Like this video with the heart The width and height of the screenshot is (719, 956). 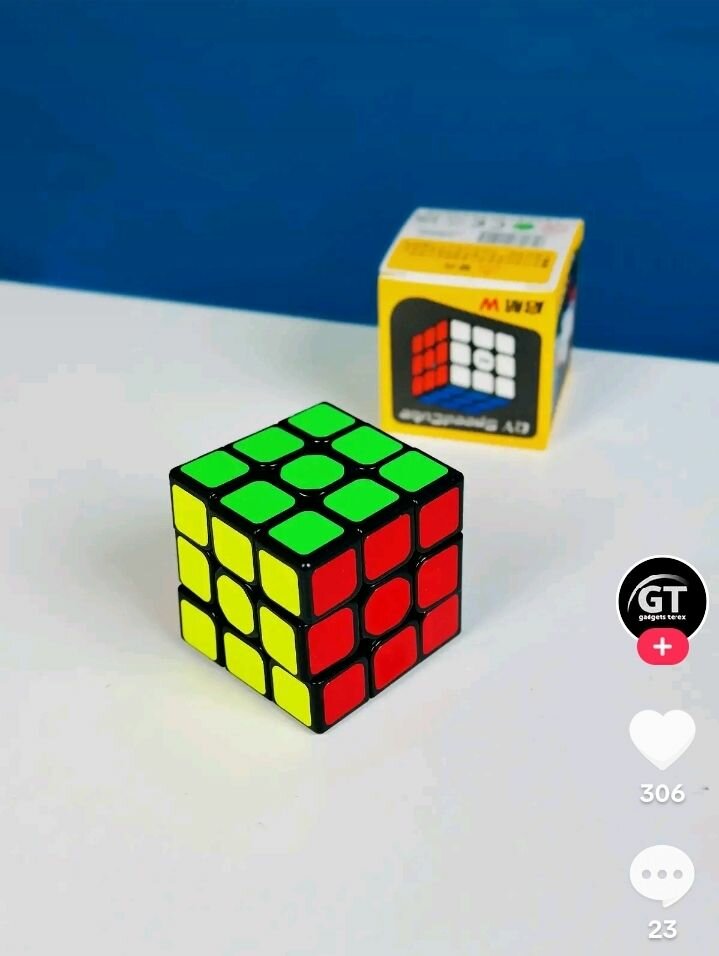point(662,739)
